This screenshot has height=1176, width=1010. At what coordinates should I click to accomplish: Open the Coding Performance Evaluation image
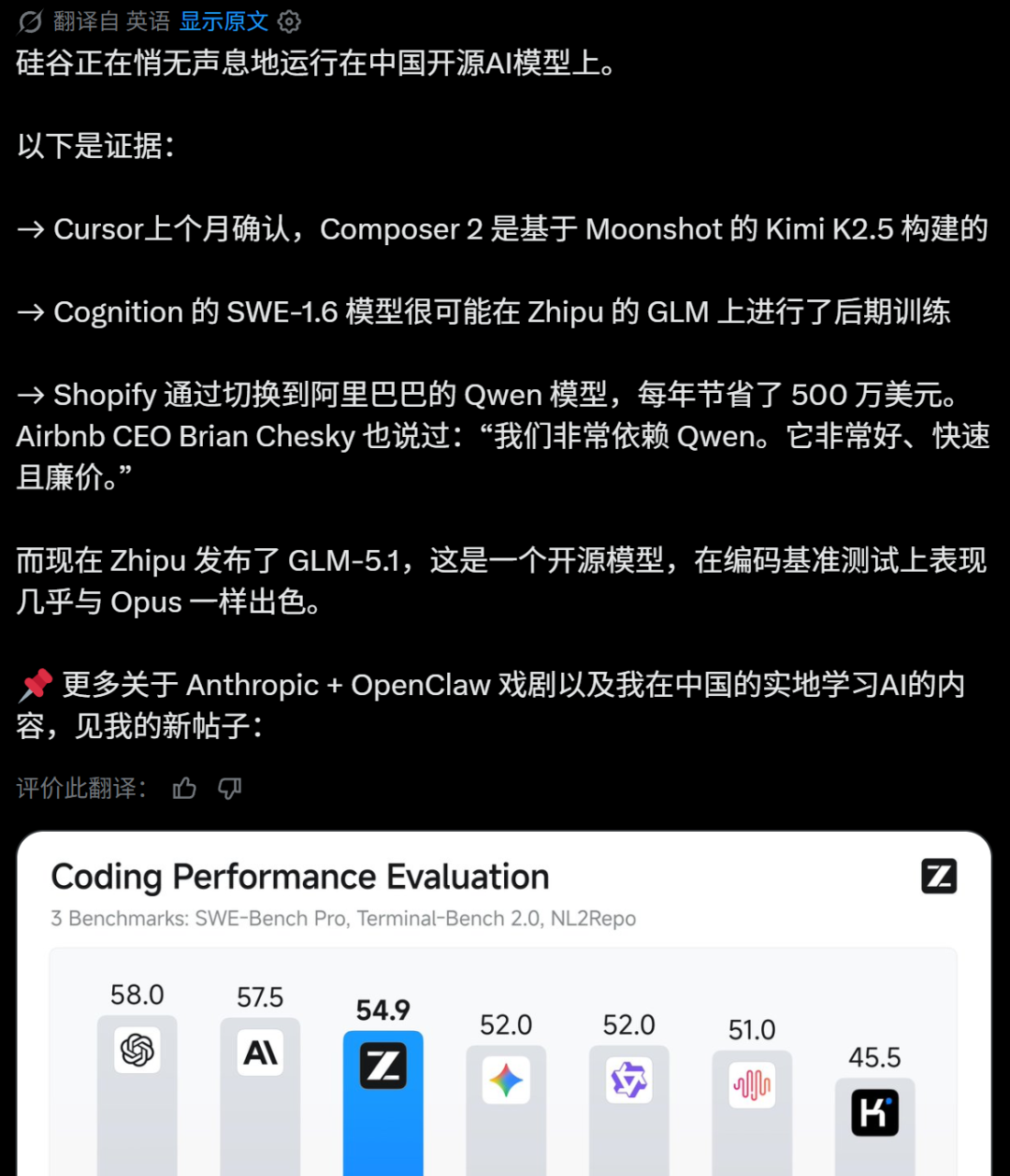(x=503, y=1010)
